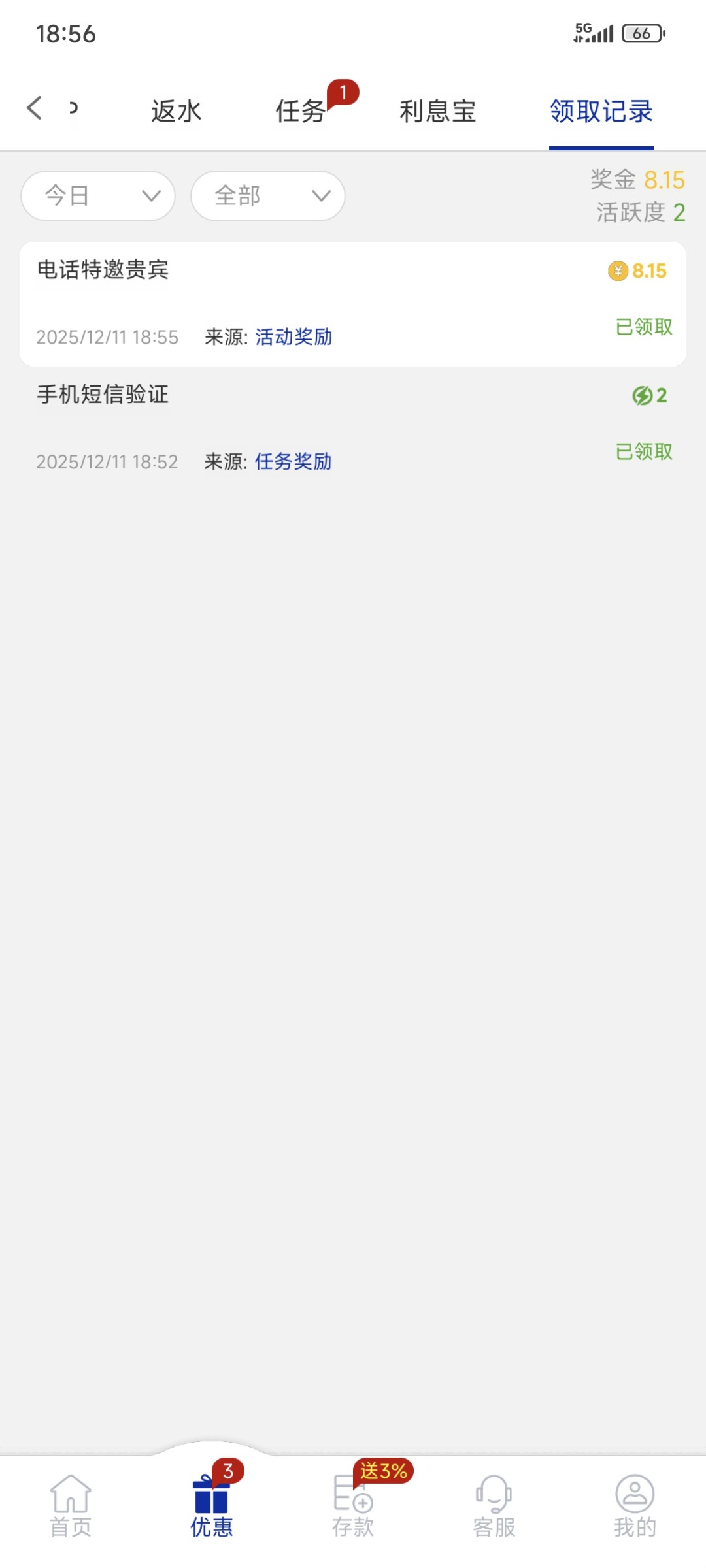The height and width of the screenshot is (1568, 706).
Task: Switch to the 返水 tab
Action: 176,111
